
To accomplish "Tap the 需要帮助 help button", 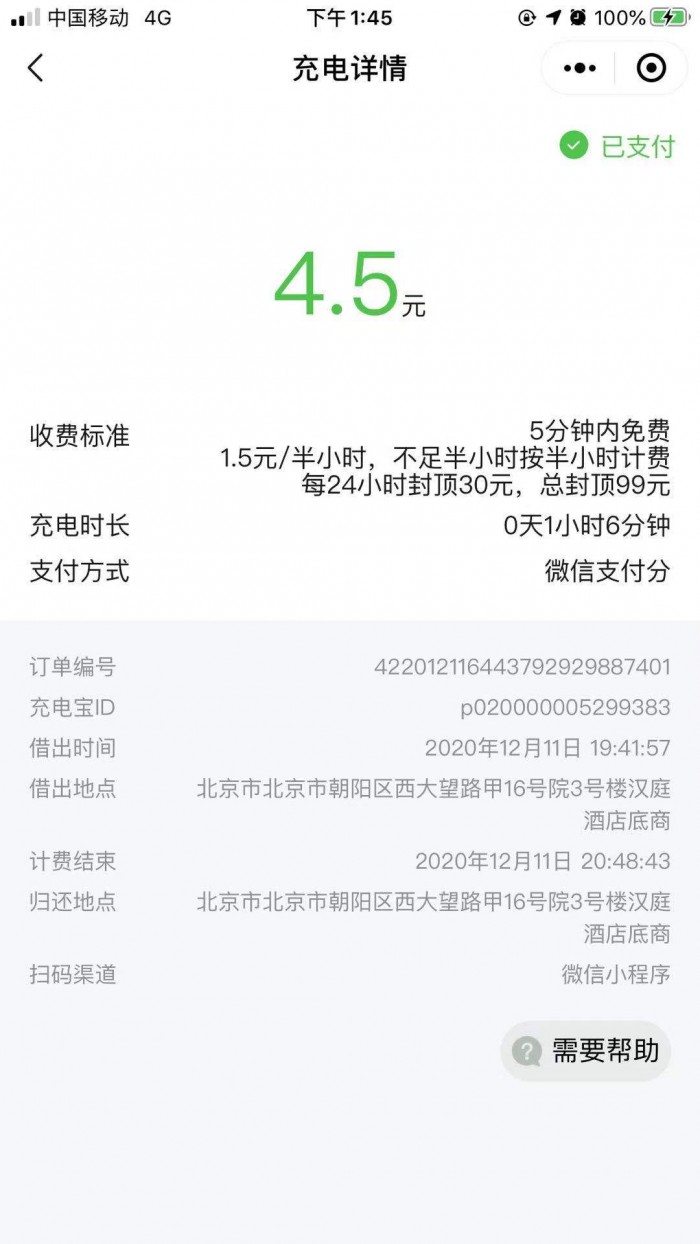I will [586, 1051].
